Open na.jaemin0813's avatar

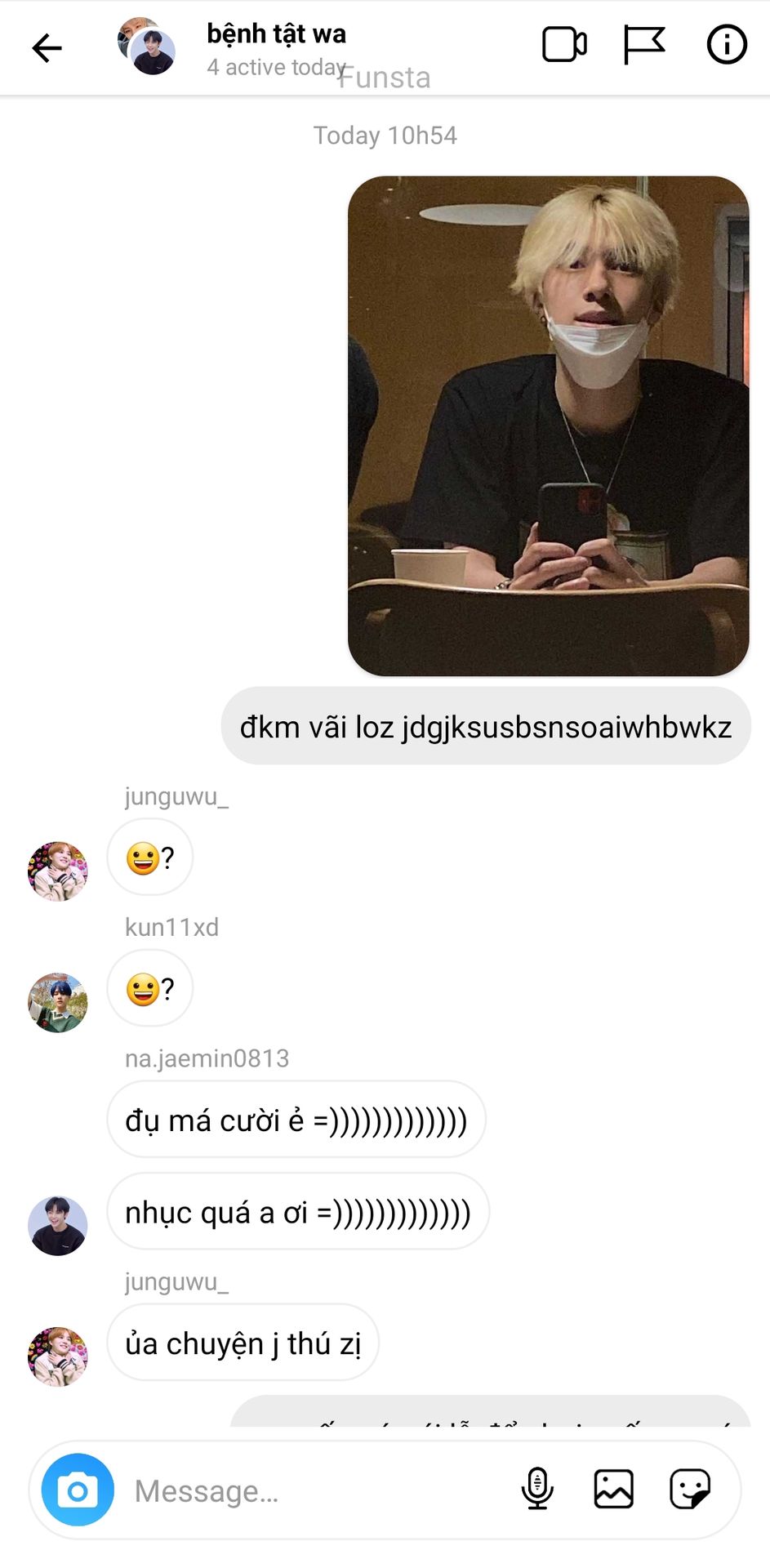pos(57,1225)
